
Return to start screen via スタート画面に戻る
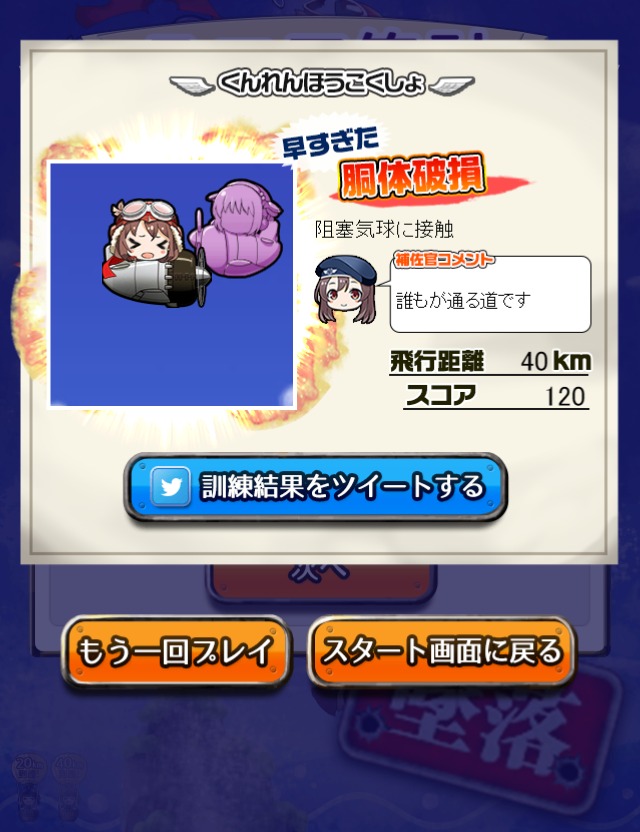click(441, 652)
